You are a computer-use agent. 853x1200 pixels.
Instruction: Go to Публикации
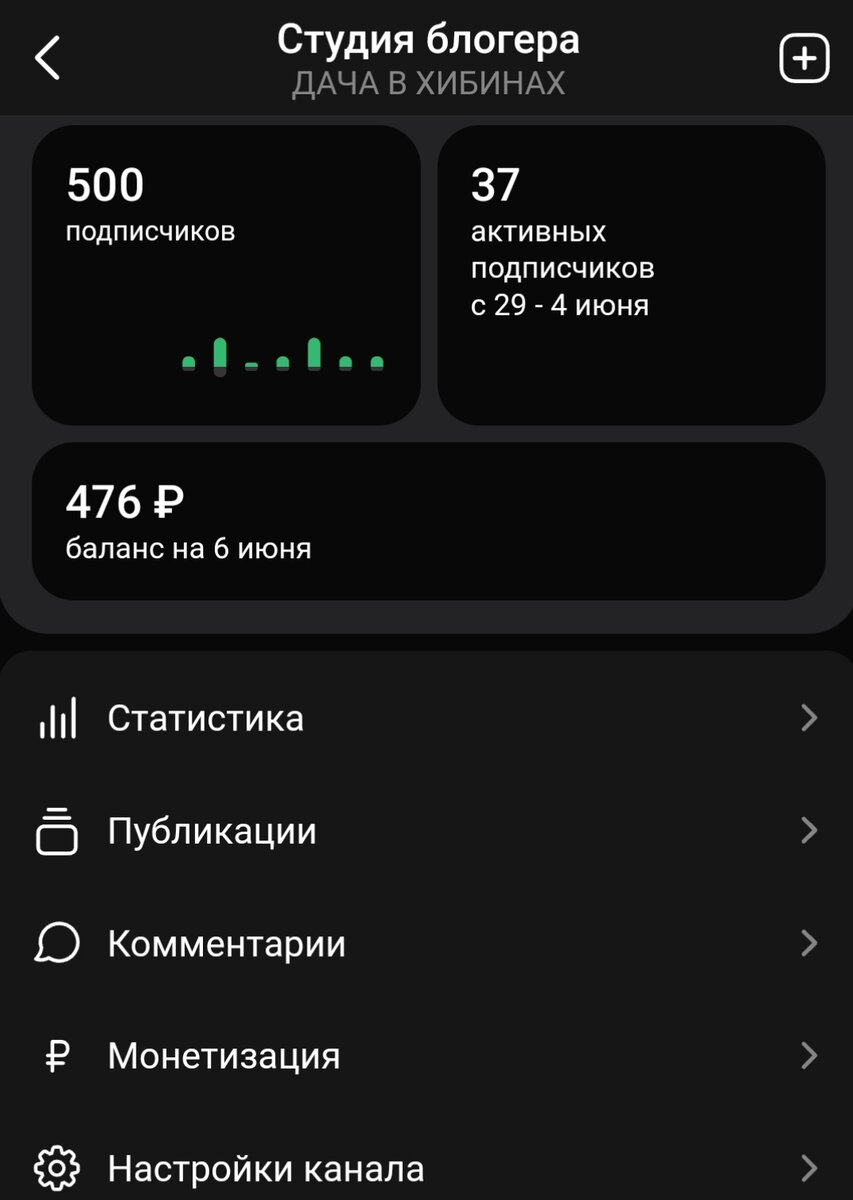tap(428, 831)
